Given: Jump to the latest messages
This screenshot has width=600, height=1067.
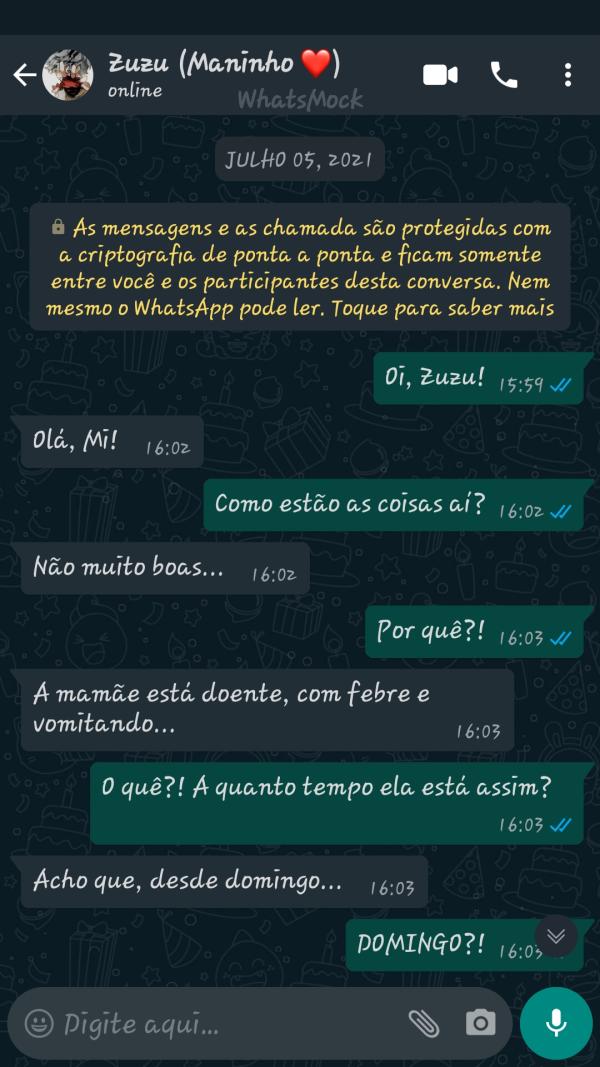Looking at the screenshot, I should (x=556, y=936).
